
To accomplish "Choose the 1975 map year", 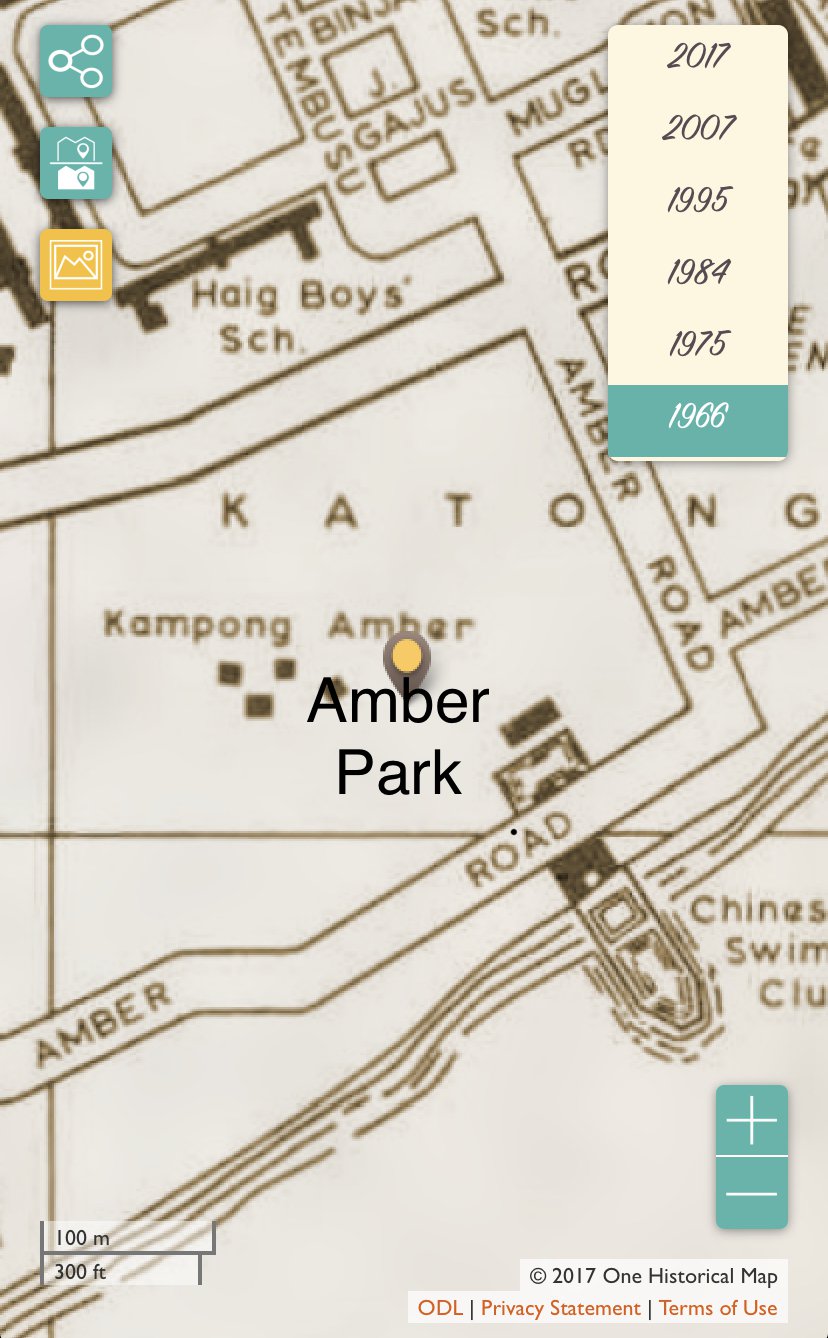I will [698, 344].
